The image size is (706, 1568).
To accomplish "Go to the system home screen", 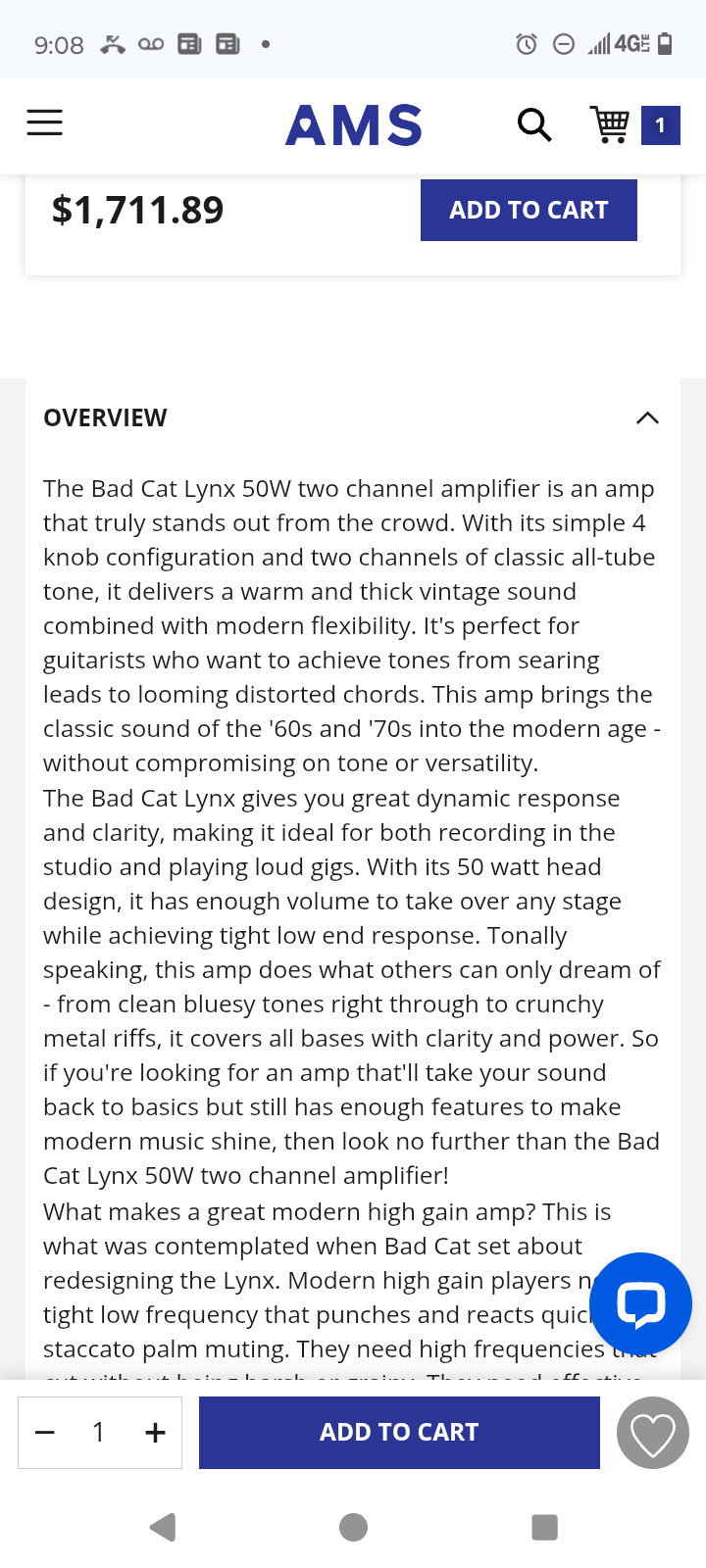I will [353, 1527].
